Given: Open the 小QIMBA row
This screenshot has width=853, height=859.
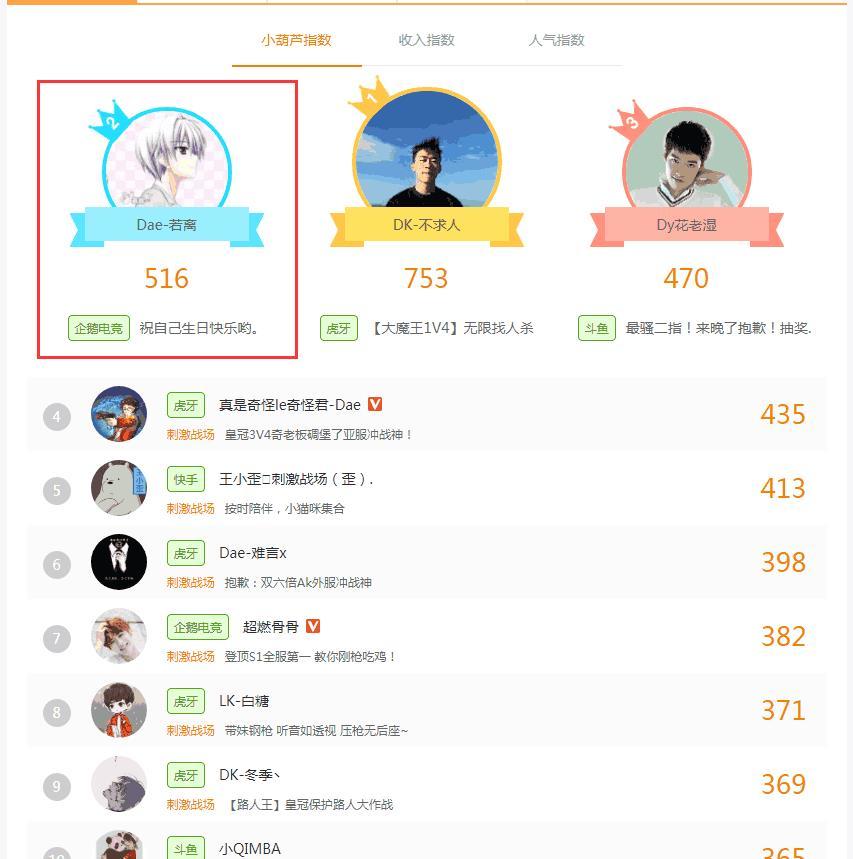Looking at the screenshot, I should point(426,841).
